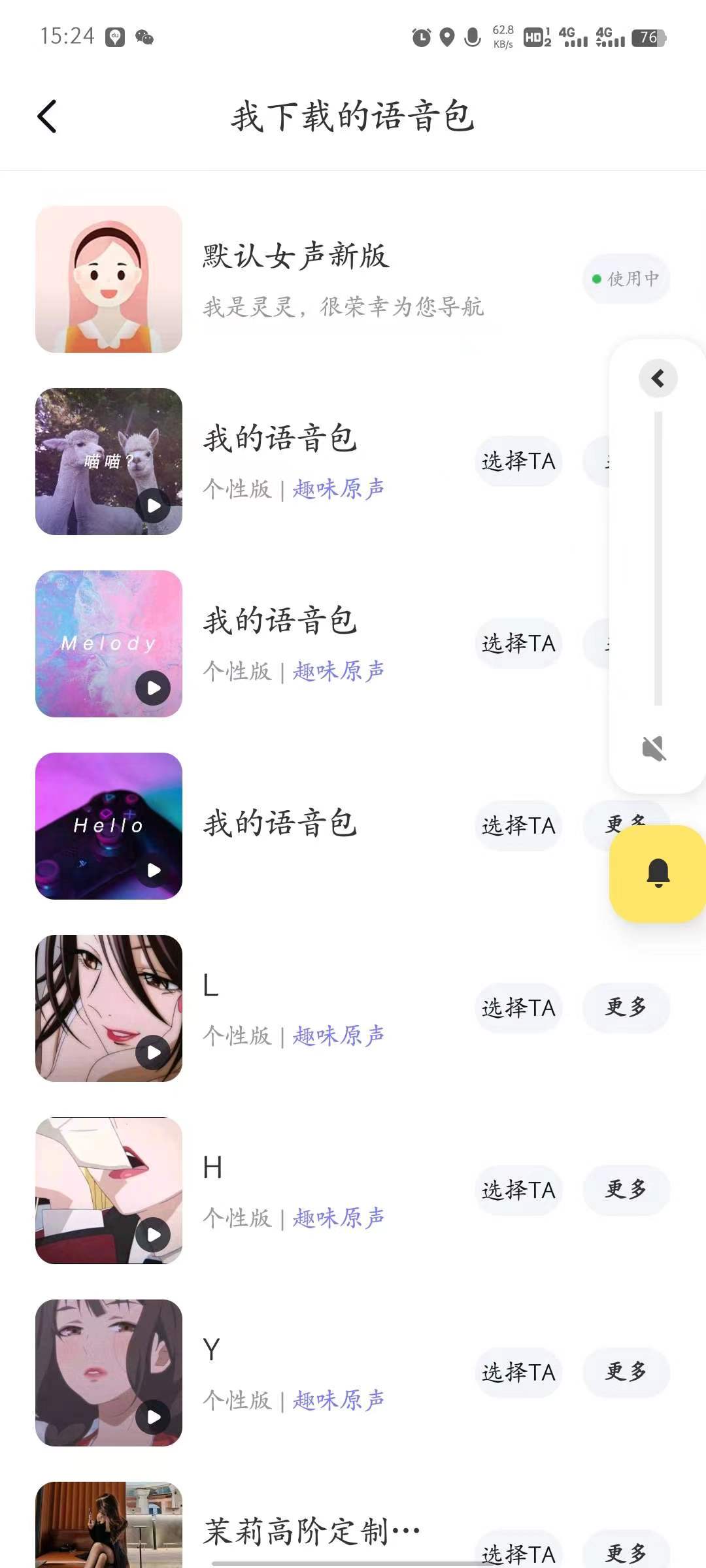Image resolution: width=706 pixels, height=1568 pixels.
Task: Play the 喵喵? alpaca voice pack preview
Action: (x=154, y=505)
